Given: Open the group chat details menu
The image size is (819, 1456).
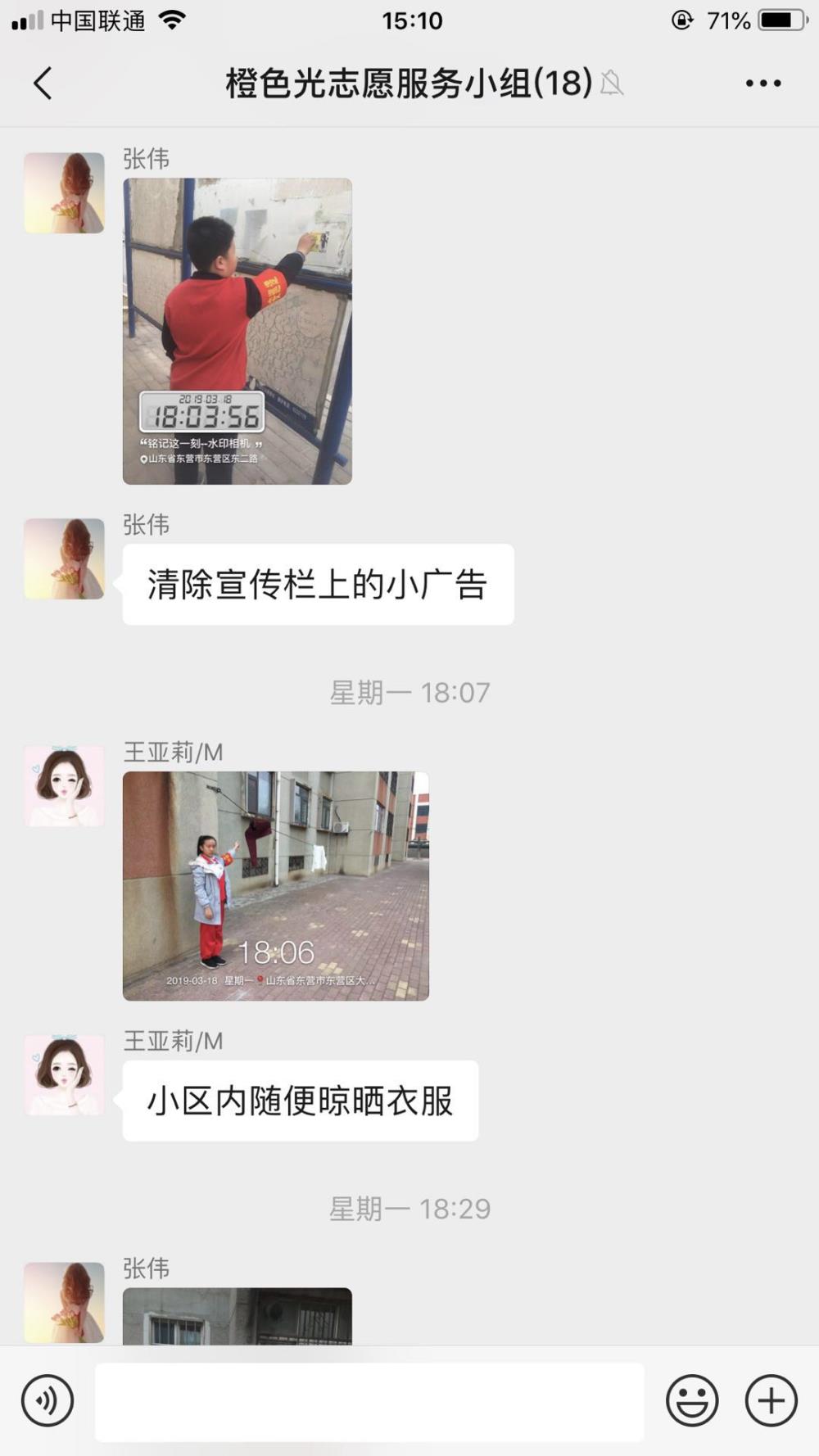Looking at the screenshot, I should (x=763, y=84).
